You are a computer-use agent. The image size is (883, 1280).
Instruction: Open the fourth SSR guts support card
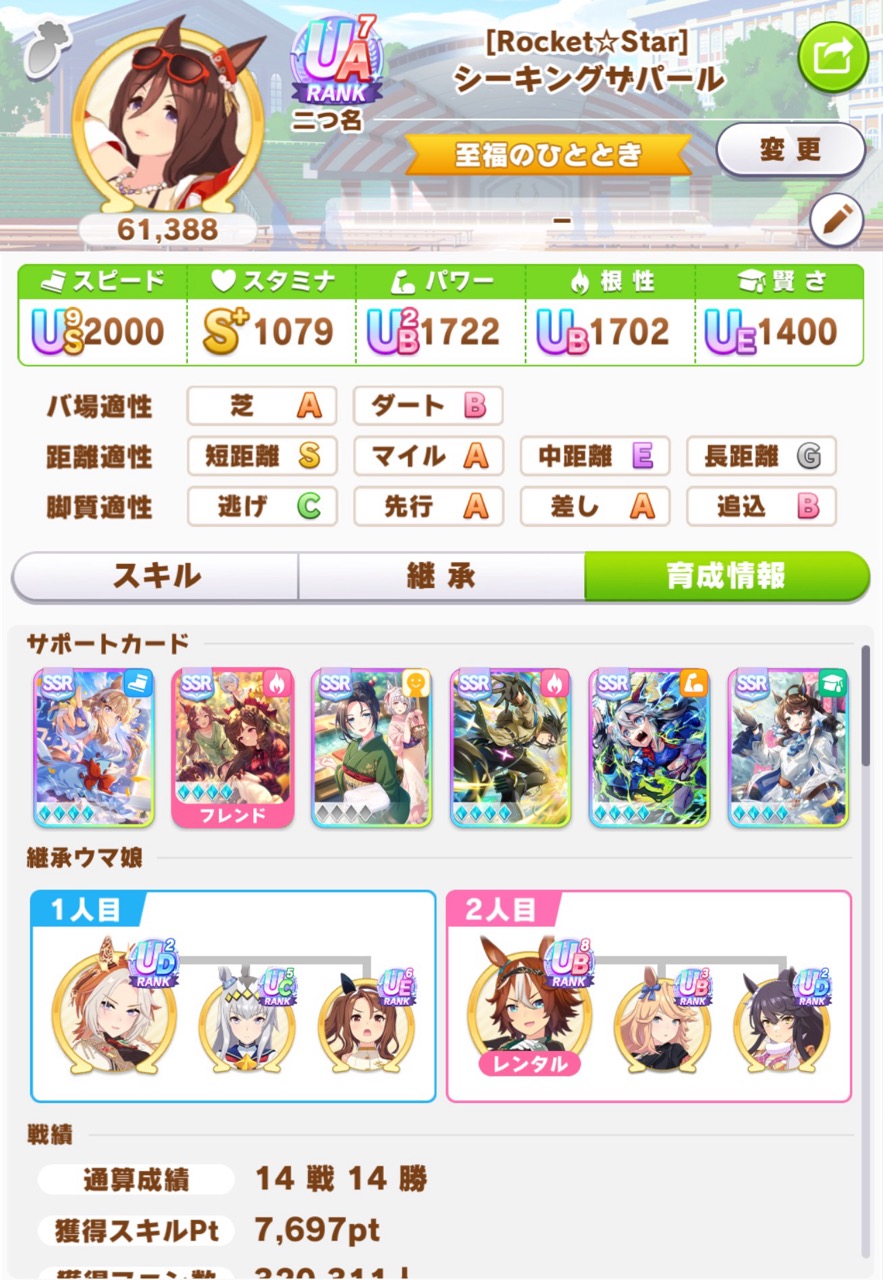click(510, 747)
